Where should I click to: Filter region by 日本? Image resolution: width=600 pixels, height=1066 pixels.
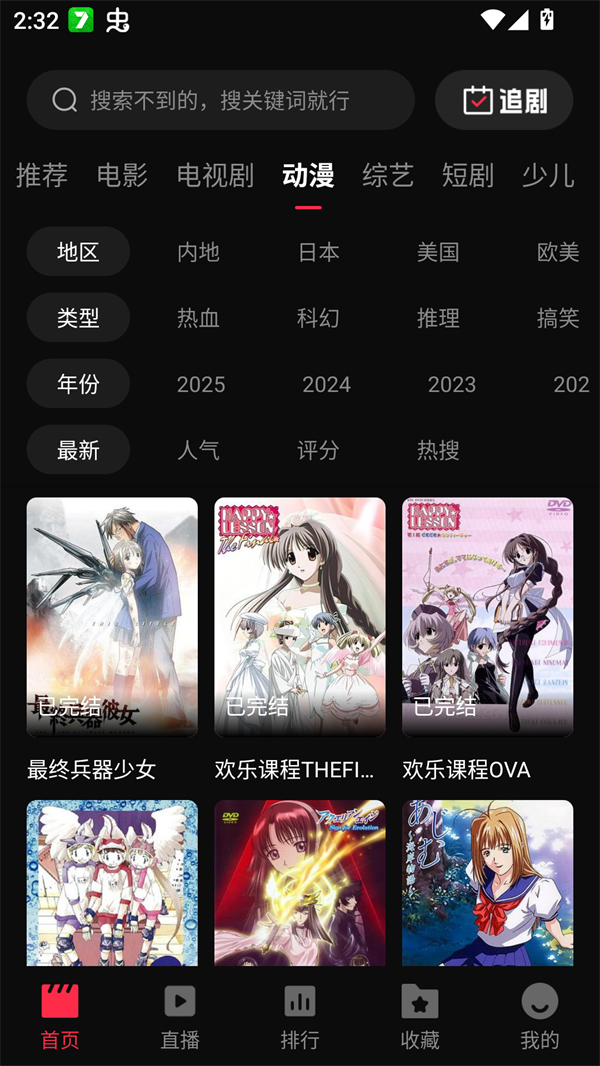tap(318, 252)
